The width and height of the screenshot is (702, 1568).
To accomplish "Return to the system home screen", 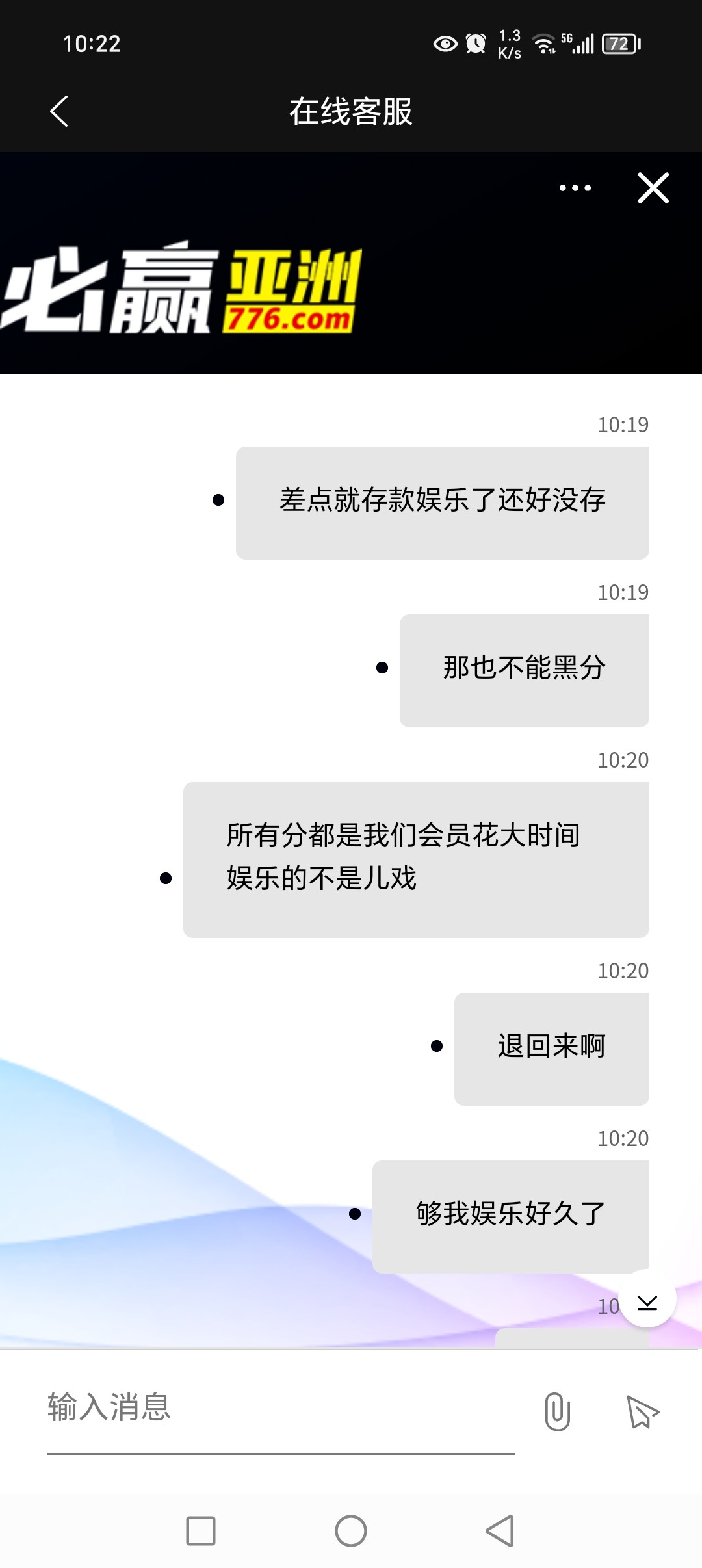I will (351, 1530).
